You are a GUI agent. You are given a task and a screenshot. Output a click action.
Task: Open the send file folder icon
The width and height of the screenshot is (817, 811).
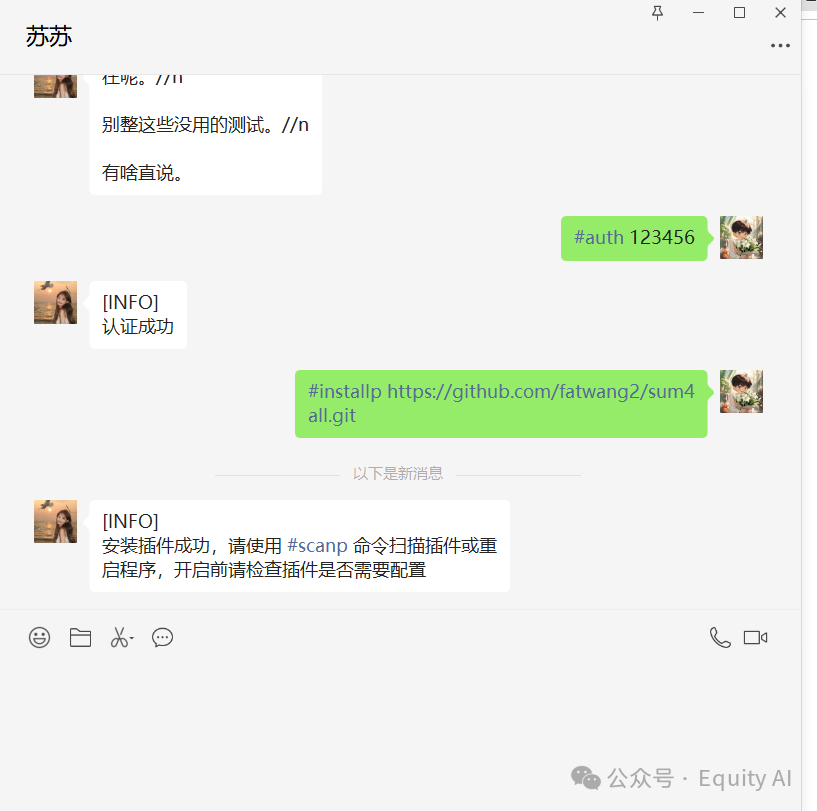80,637
